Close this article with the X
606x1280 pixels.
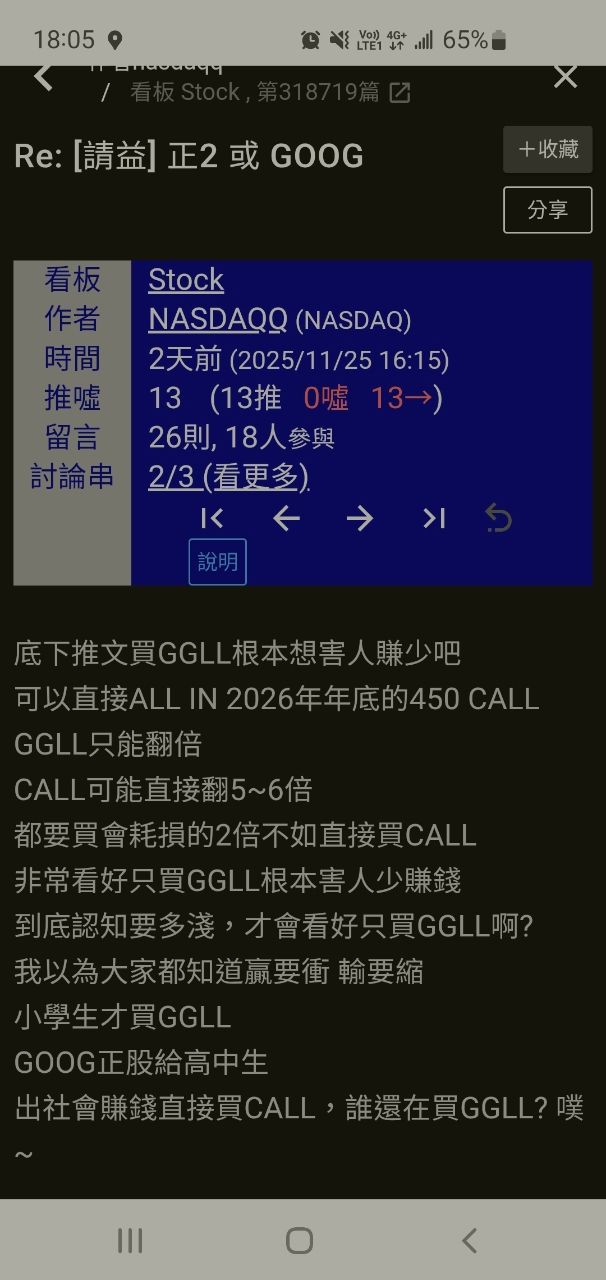[x=565, y=77]
